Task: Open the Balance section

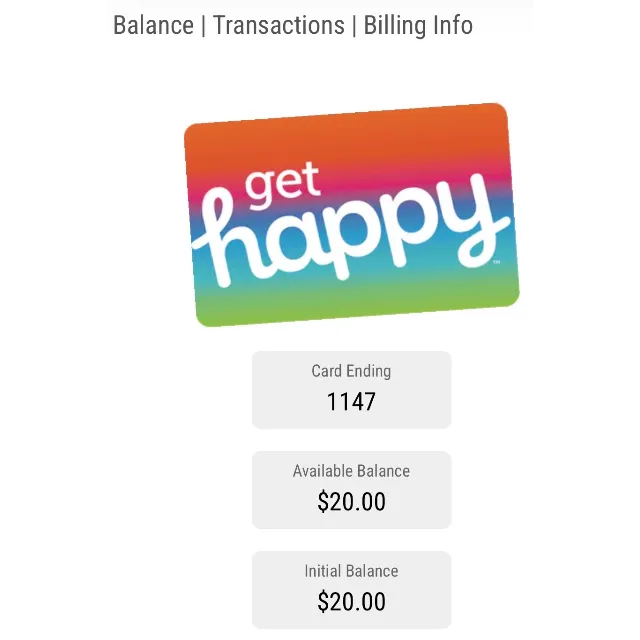Action: pos(153,25)
